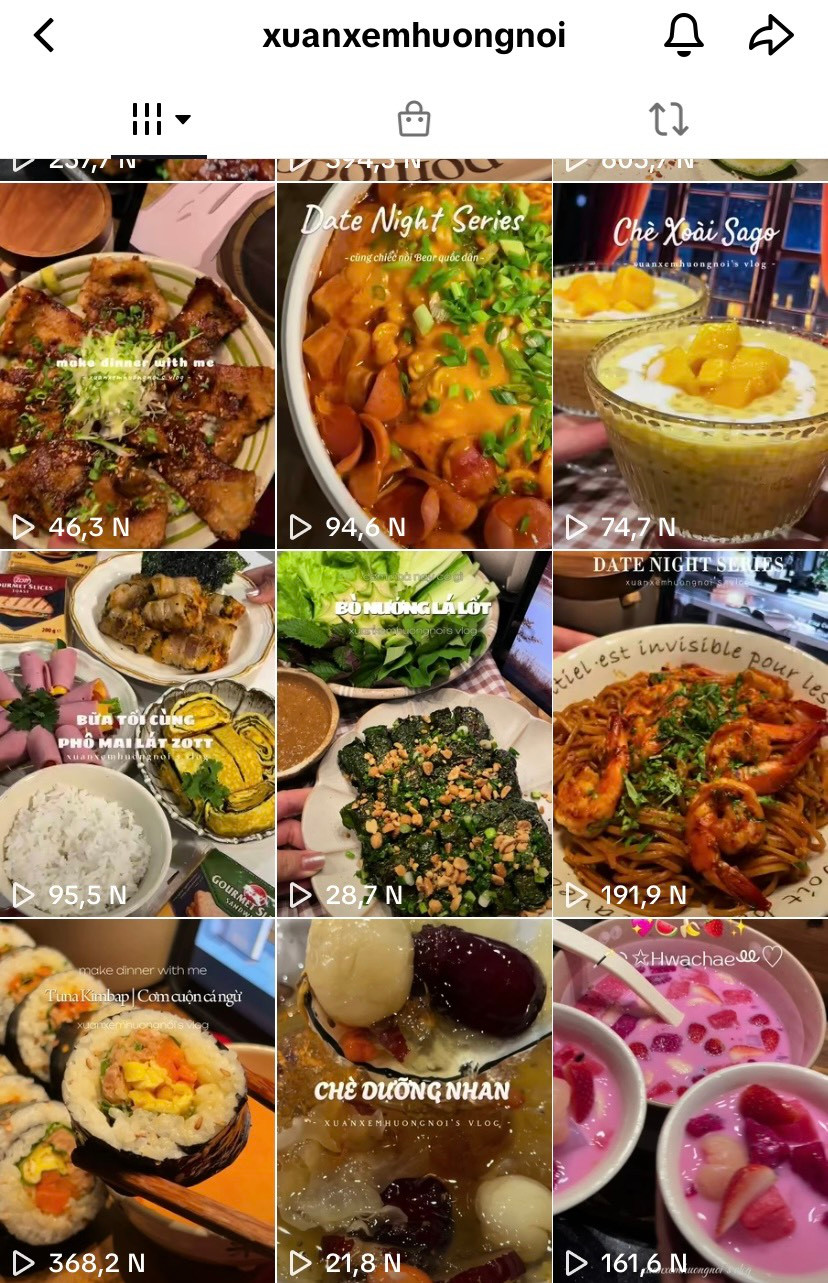Screen dimensions: 828x1283
Task: Play the Chè Dưỡng Nhan video
Action: click(414, 1100)
